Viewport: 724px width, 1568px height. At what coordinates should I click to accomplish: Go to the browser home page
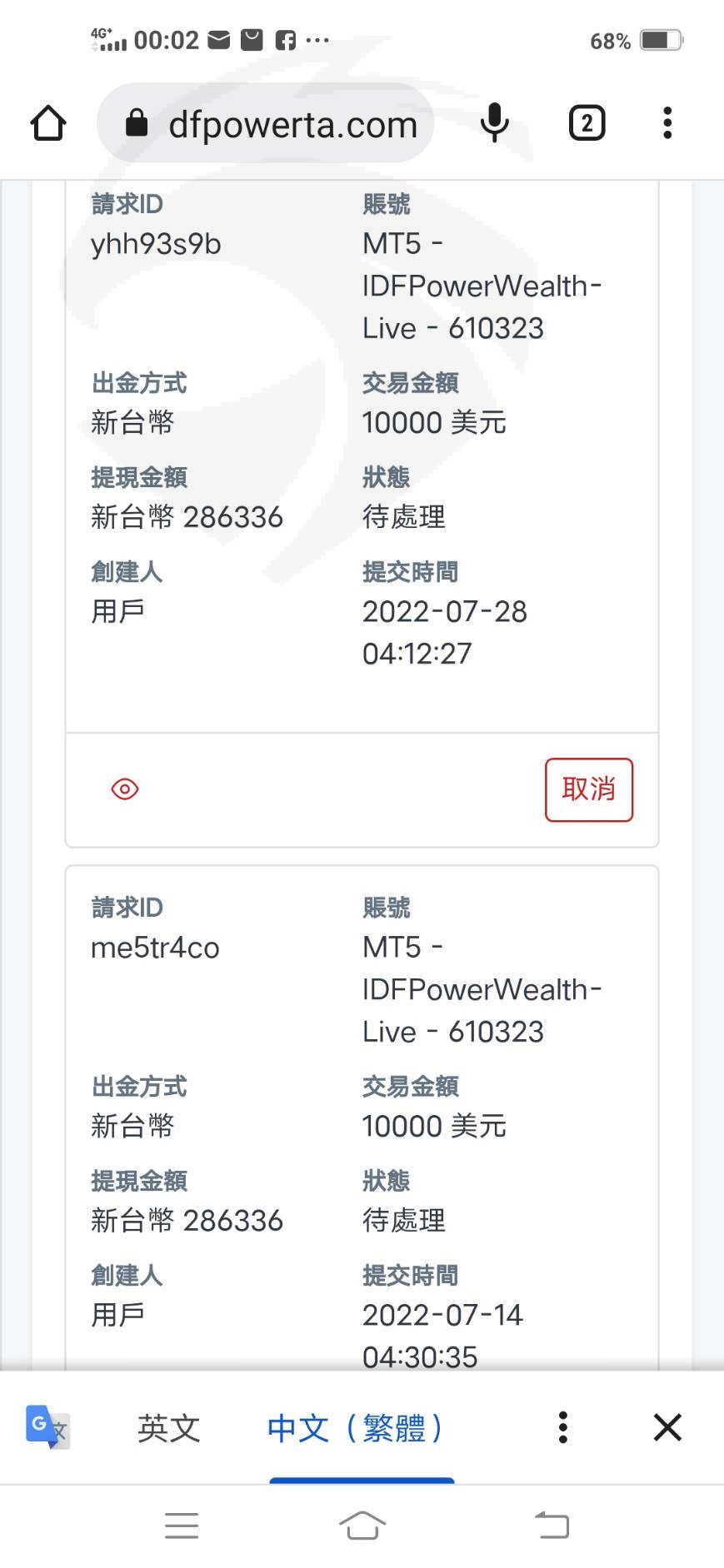click(x=48, y=123)
